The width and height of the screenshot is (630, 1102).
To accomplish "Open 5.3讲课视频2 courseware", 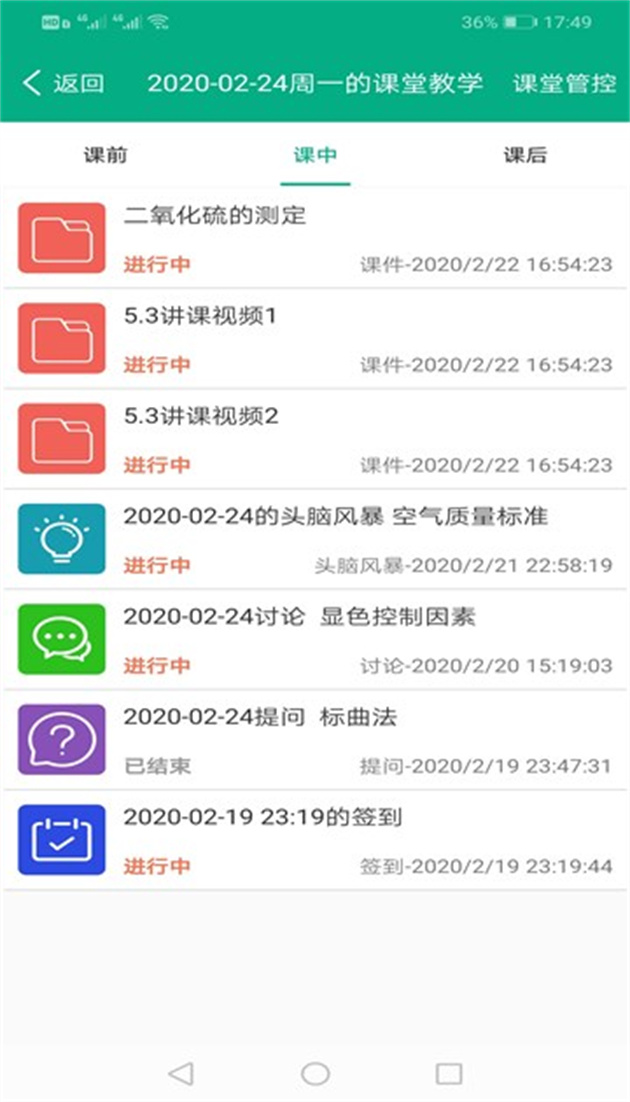I will click(x=315, y=438).
